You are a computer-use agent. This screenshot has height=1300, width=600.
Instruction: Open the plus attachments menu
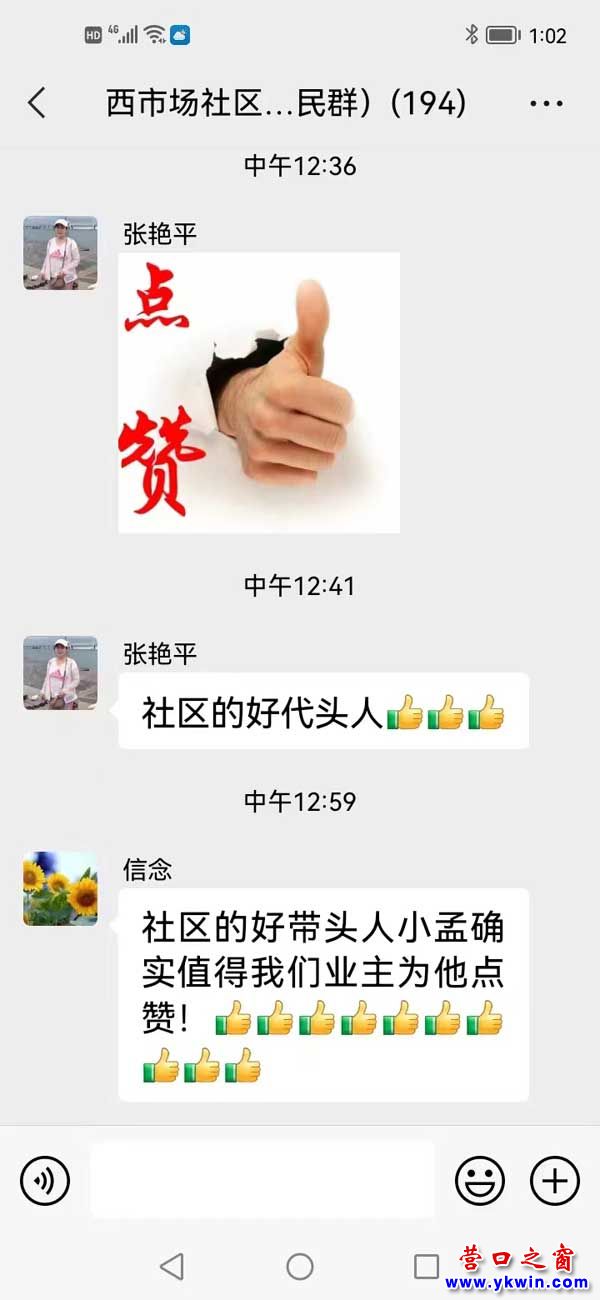554,1181
